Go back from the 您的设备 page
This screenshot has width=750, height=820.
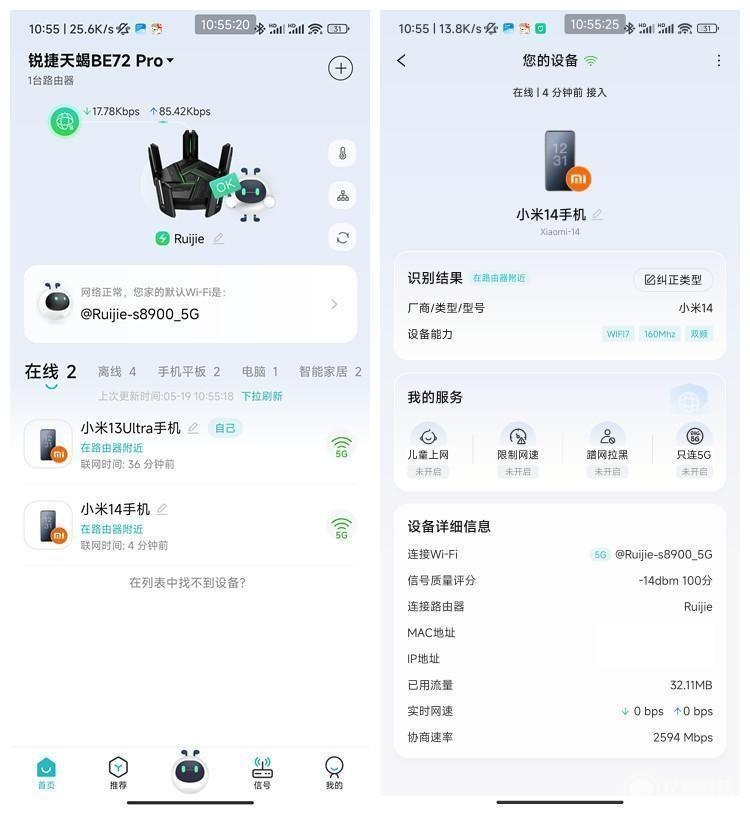[402, 61]
